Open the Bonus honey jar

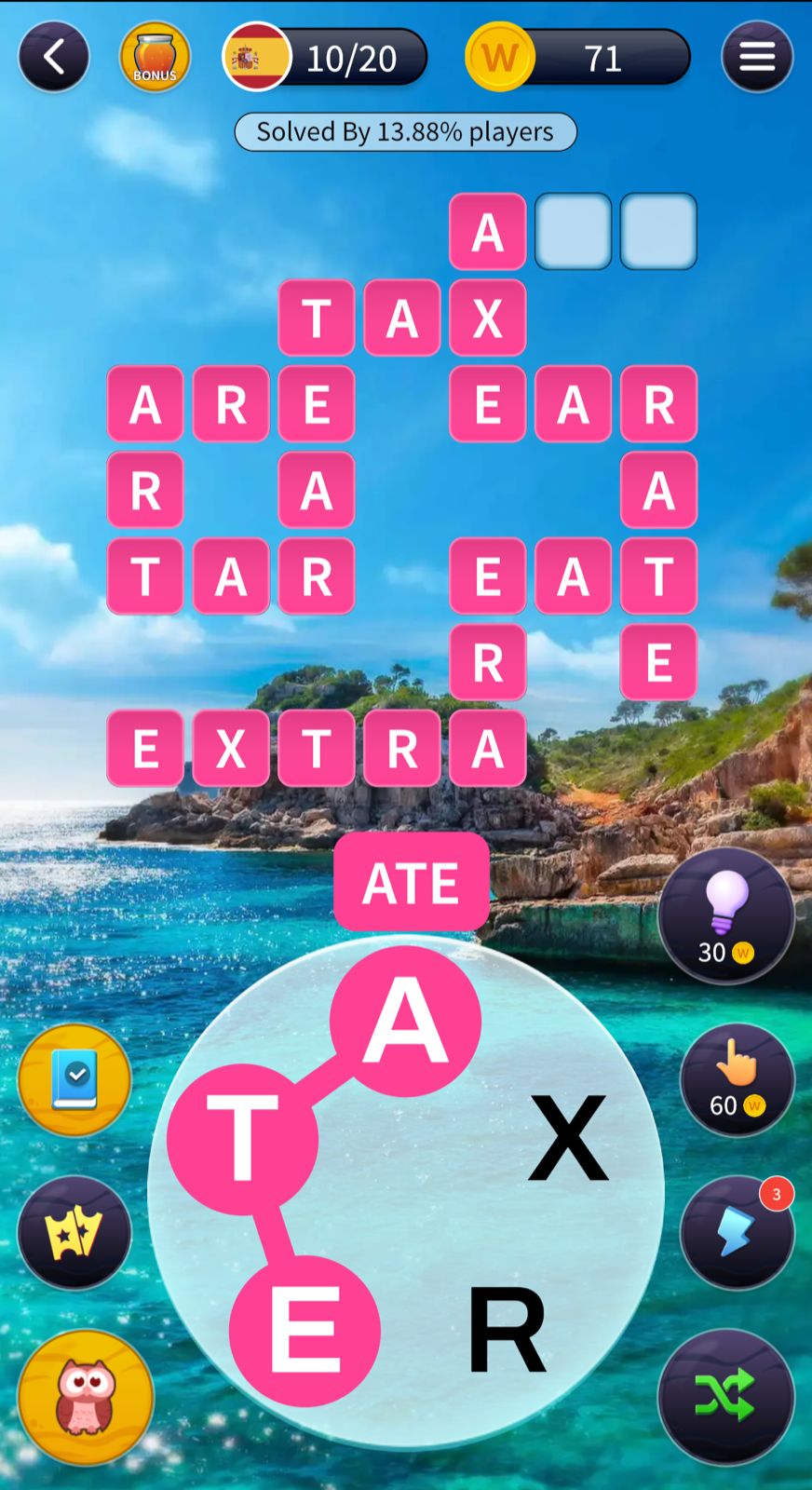coord(155,57)
